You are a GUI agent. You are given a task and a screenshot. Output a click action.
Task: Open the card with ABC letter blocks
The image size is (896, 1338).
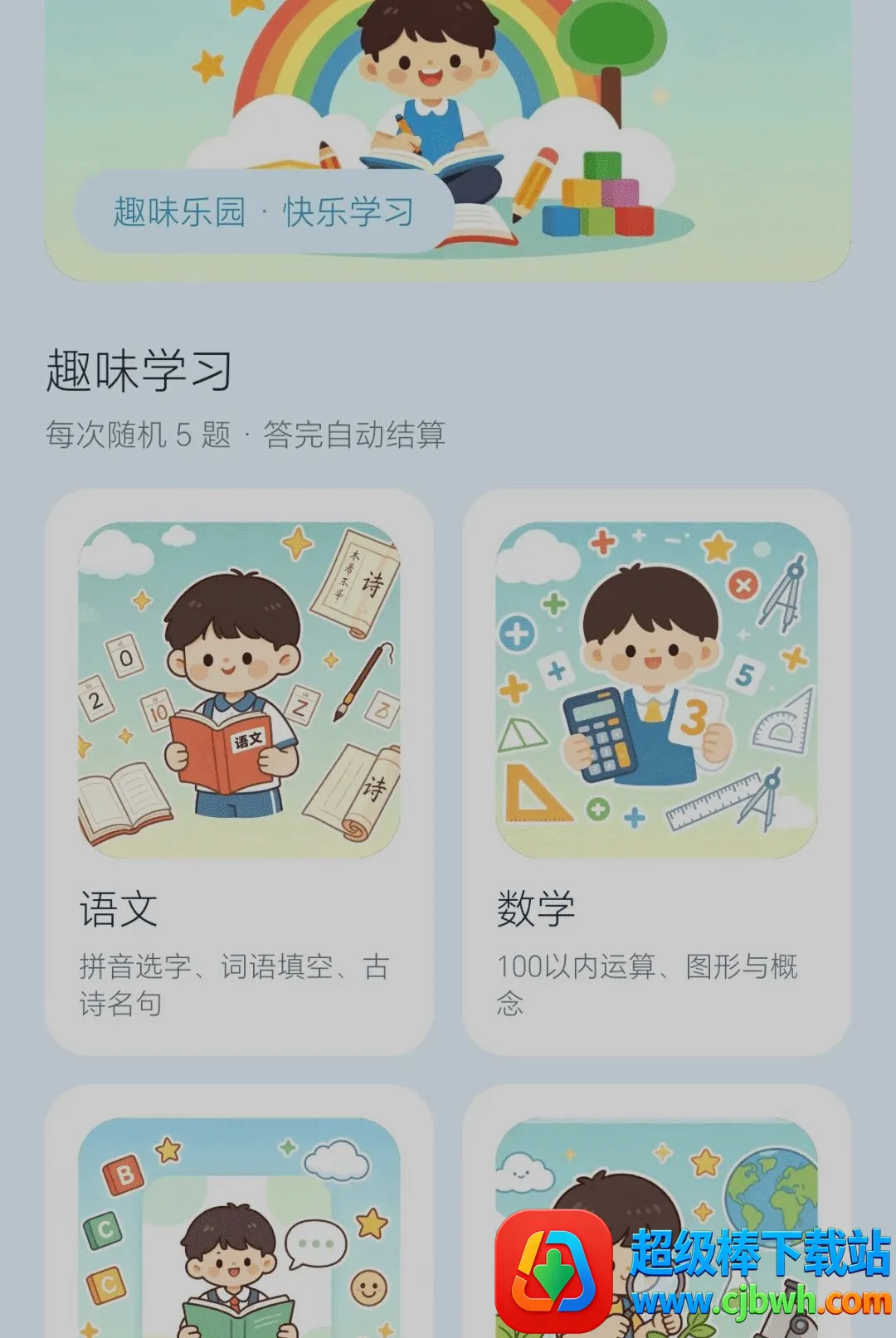tap(239, 1211)
